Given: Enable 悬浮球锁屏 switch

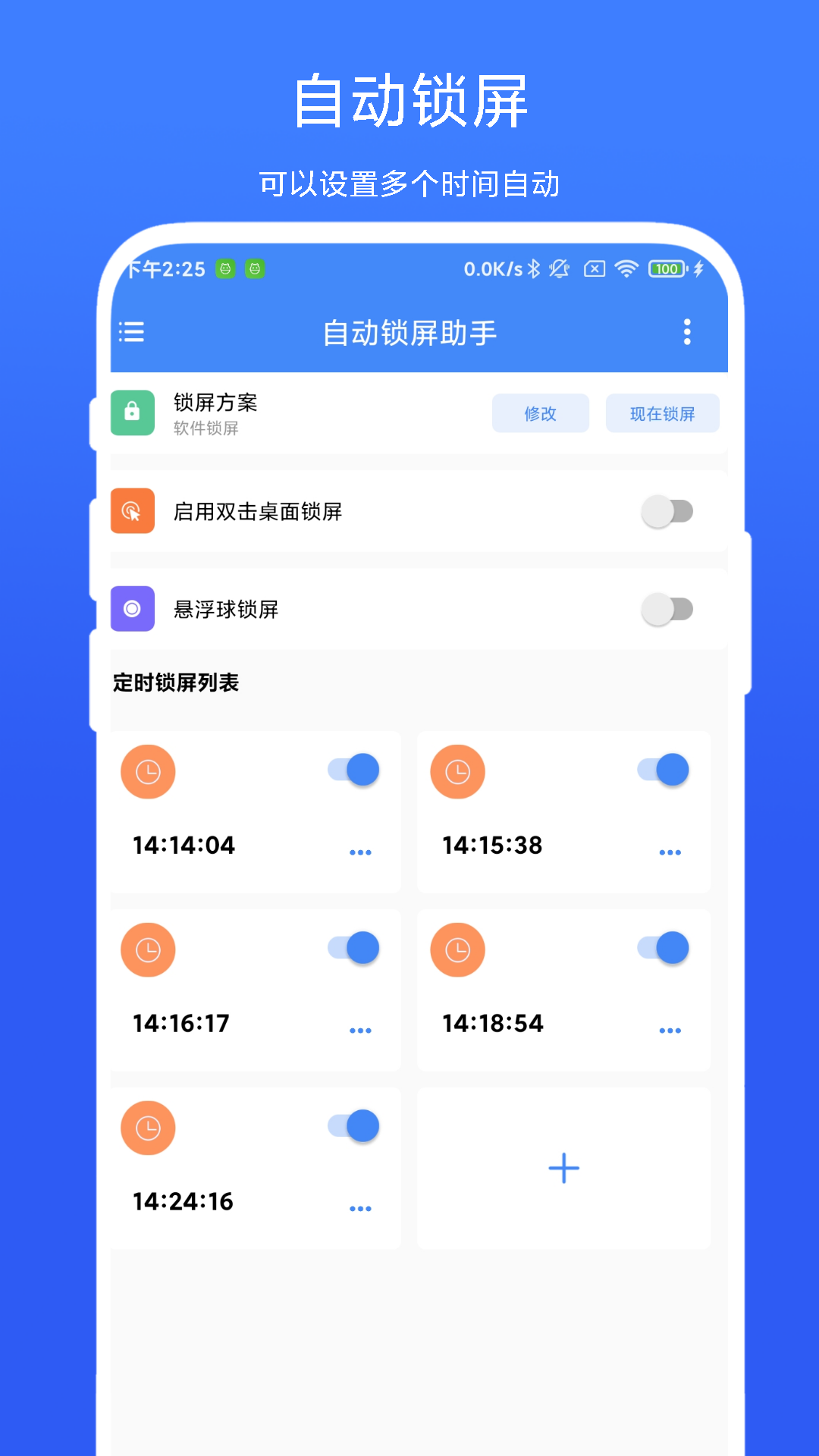Looking at the screenshot, I should [667, 608].
